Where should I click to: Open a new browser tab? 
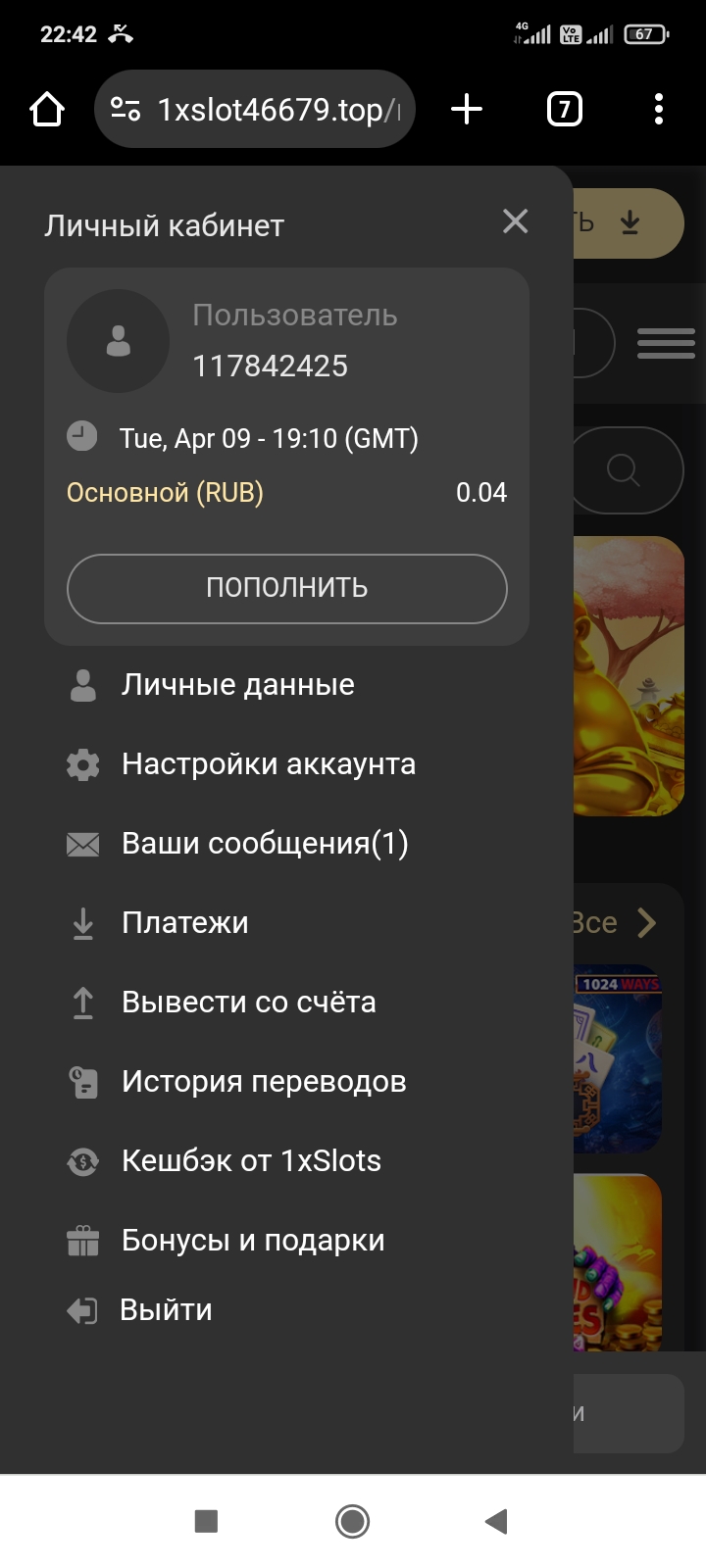(467, 110)
